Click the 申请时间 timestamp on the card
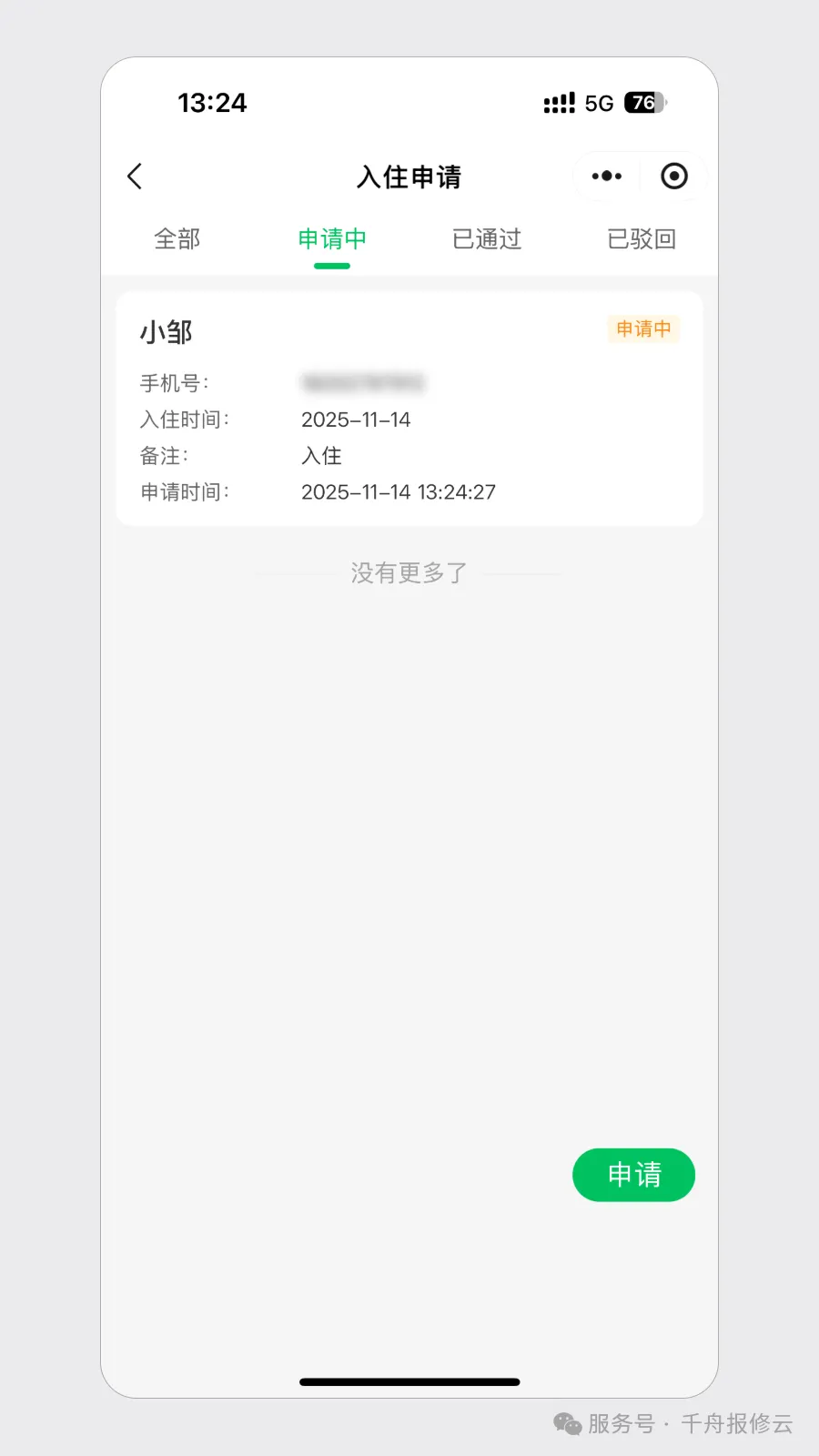The image size is (819, 1456). click(399, 492)
